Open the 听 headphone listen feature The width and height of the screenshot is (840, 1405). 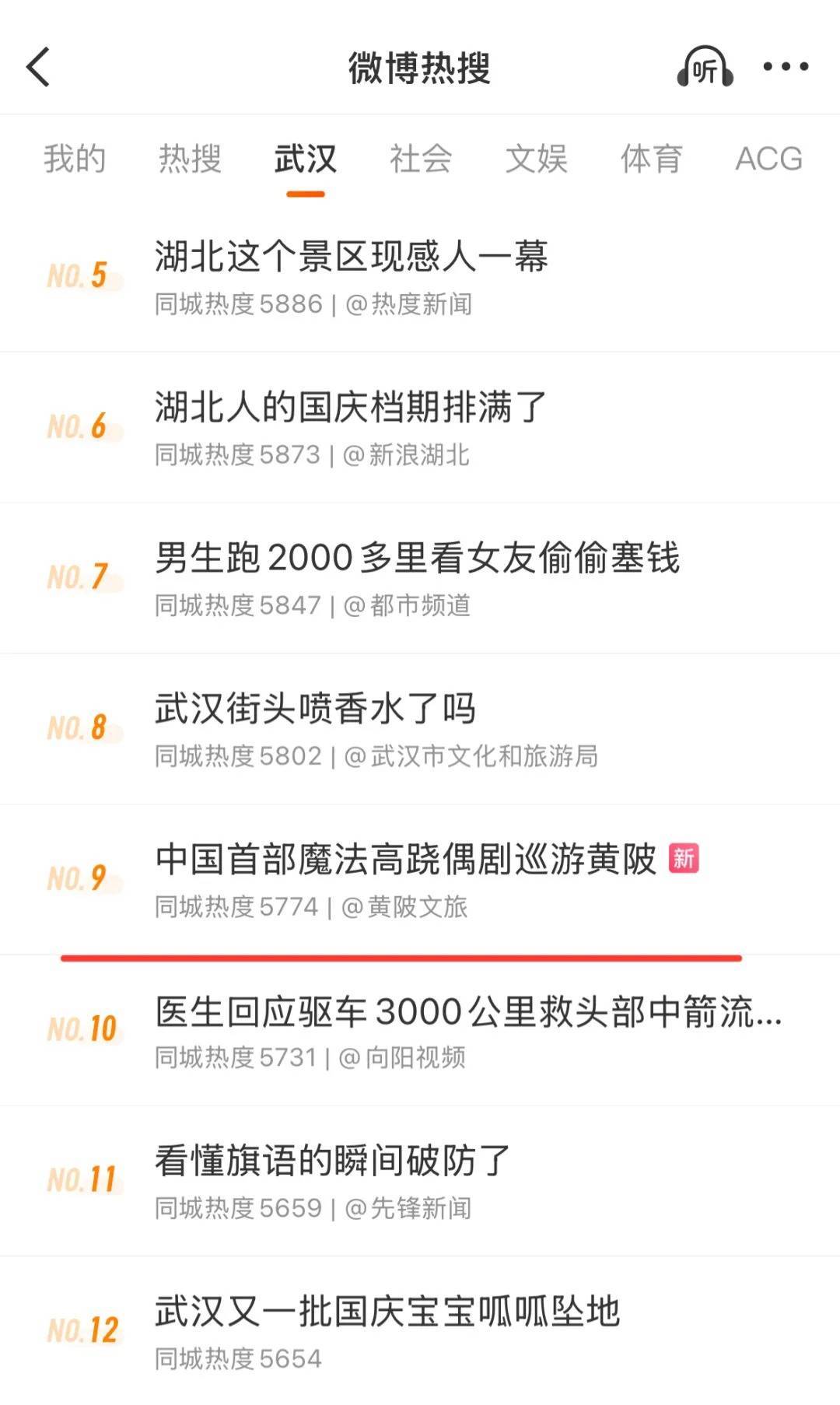704,68
